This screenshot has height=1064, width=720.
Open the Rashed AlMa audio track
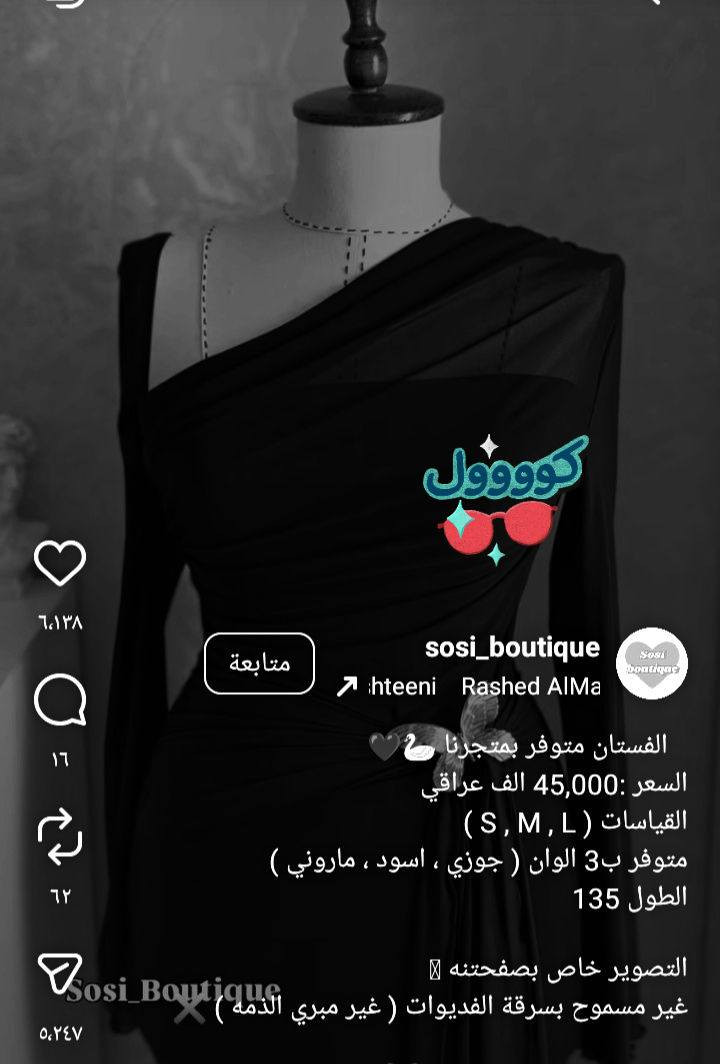pos(470,688)
